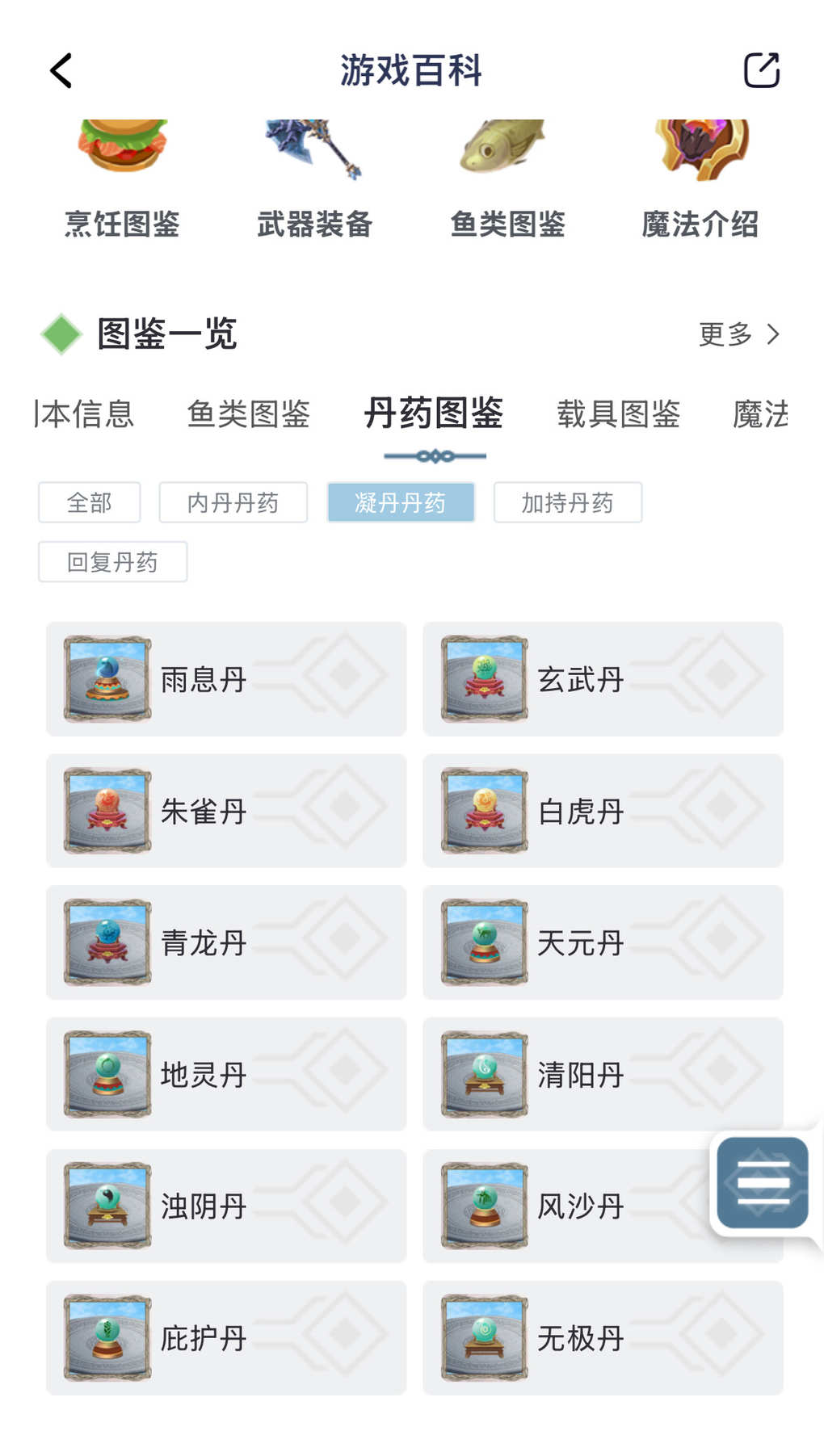Viewport: 824px width, 1456px height.
Task: Tap 更多 to see more 图鉴
Action: pos(738,334)
